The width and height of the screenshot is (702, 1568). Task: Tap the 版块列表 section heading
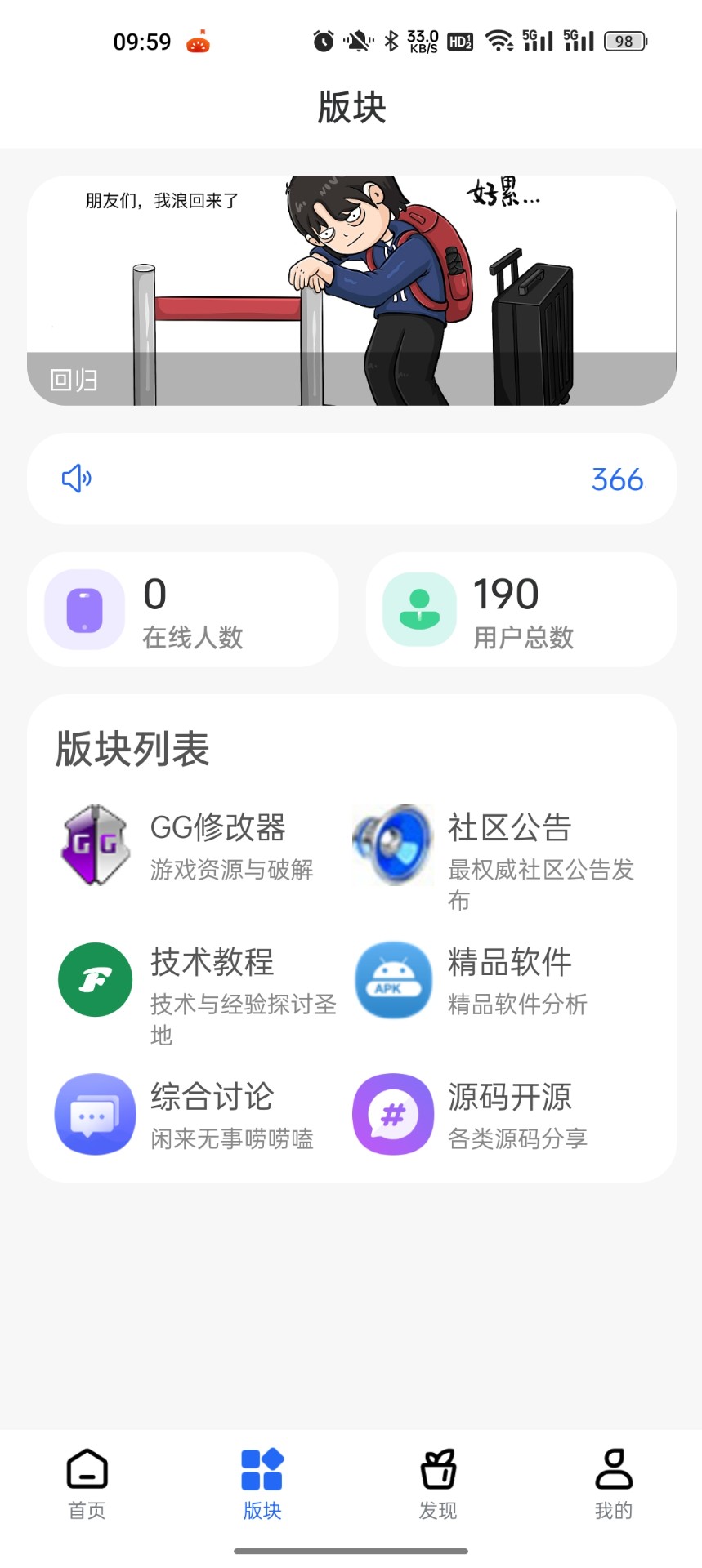pos(133,746)
